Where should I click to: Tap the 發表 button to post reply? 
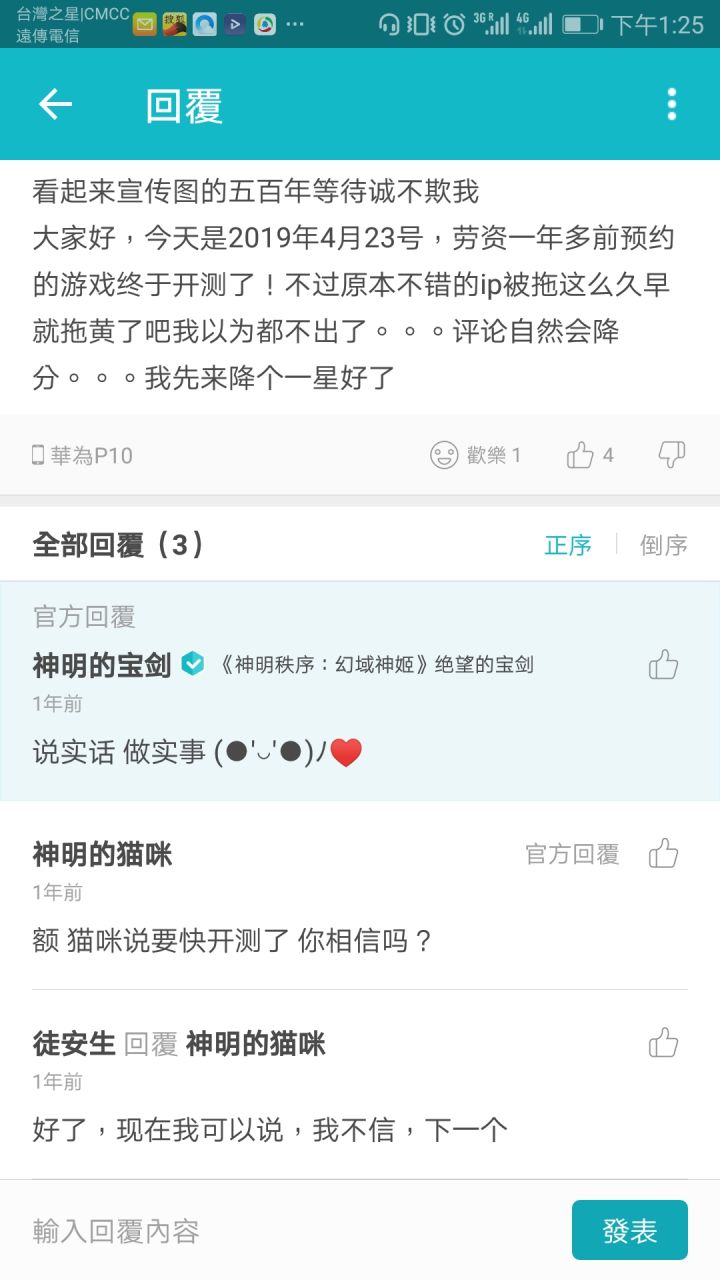630,1230
